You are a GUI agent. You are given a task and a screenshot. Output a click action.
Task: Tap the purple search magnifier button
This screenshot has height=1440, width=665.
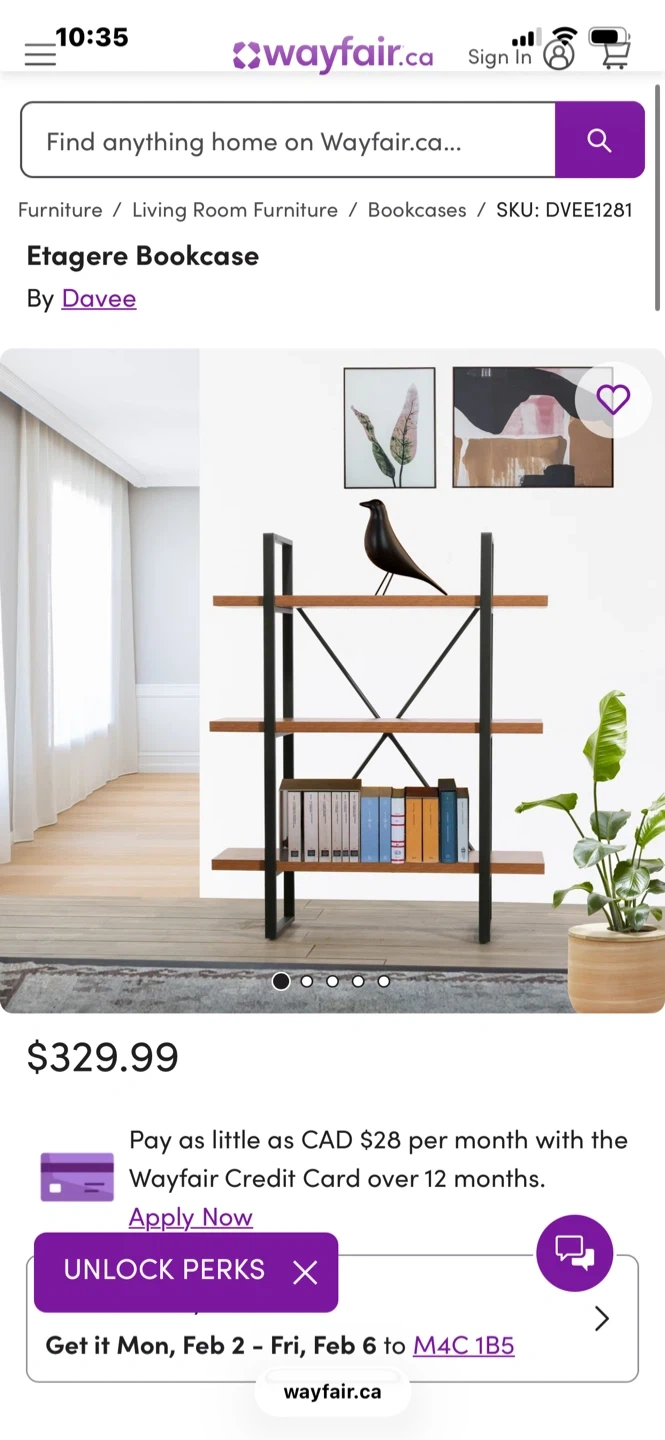point(599,141)
